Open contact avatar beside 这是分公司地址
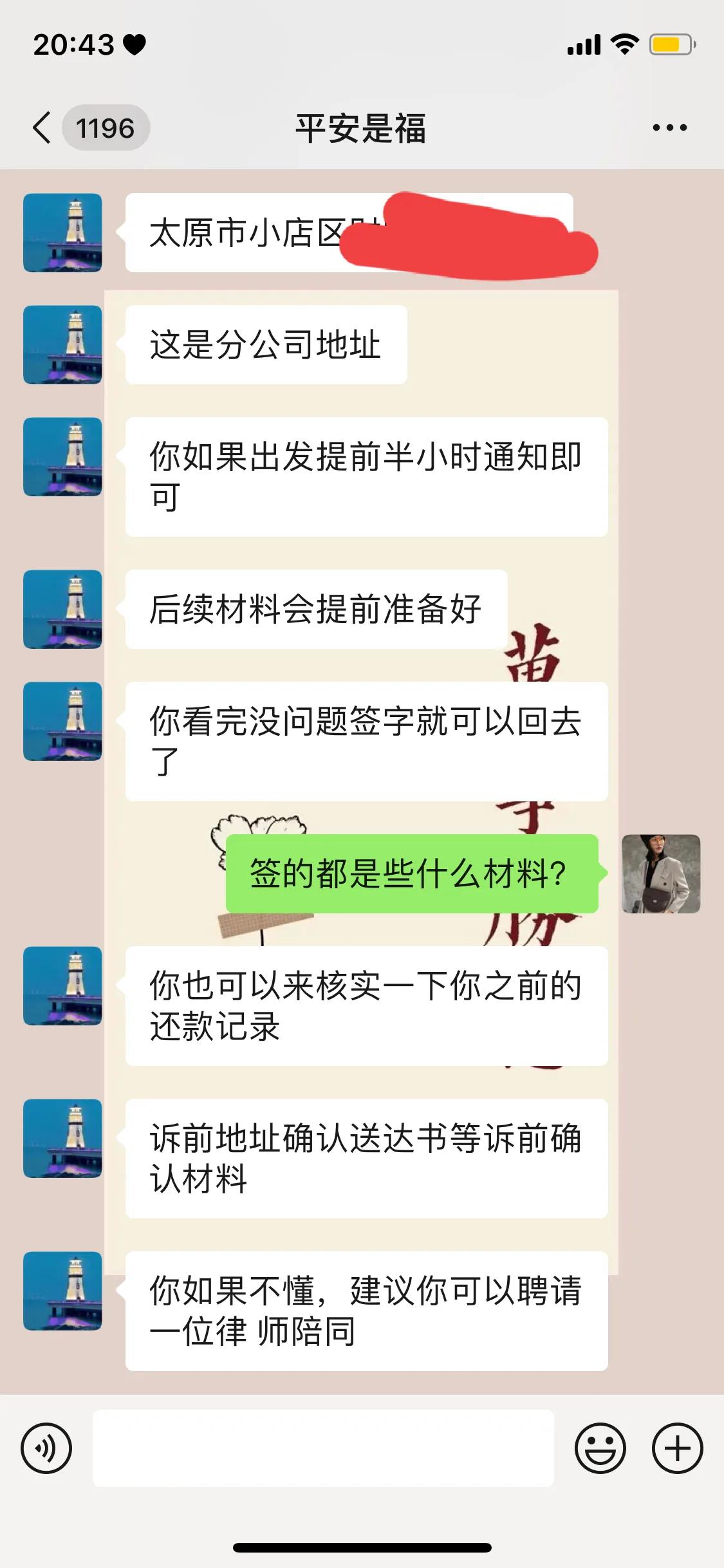This screenshot has height=1568, width=724. [62, 344]
